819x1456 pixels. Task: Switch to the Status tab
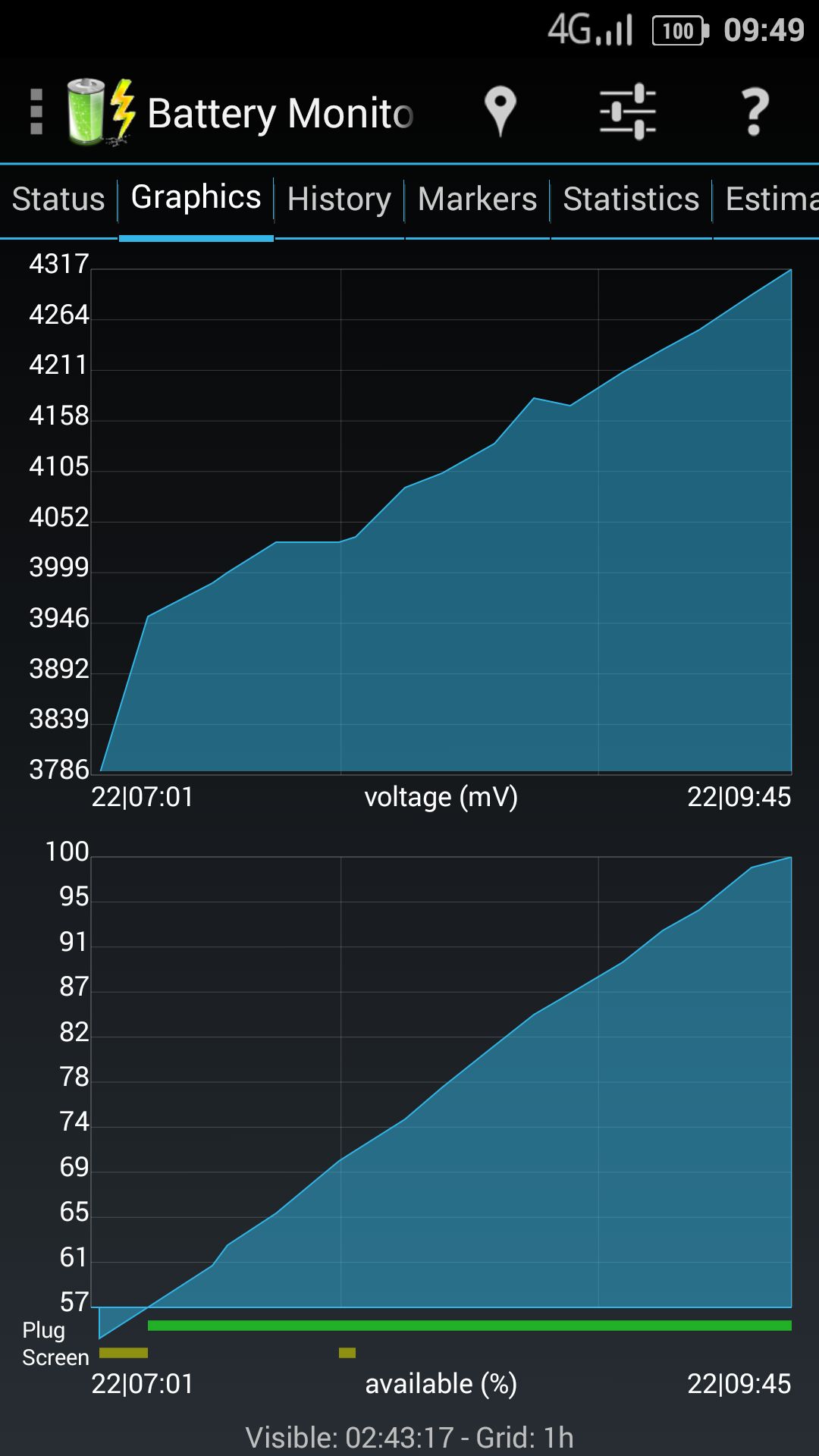(x=58, y=199)
